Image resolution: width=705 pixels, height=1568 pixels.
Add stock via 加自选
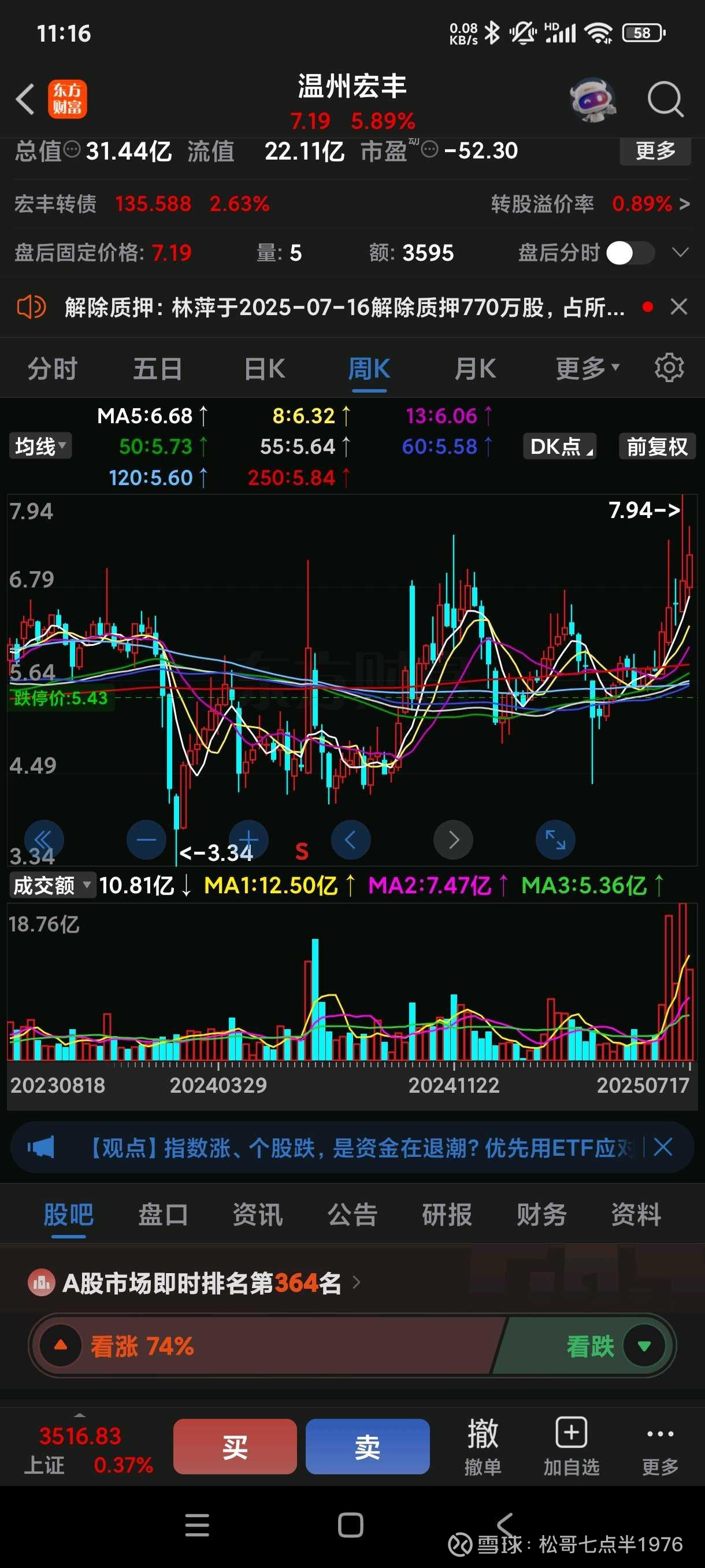[x=571, y=1446]
